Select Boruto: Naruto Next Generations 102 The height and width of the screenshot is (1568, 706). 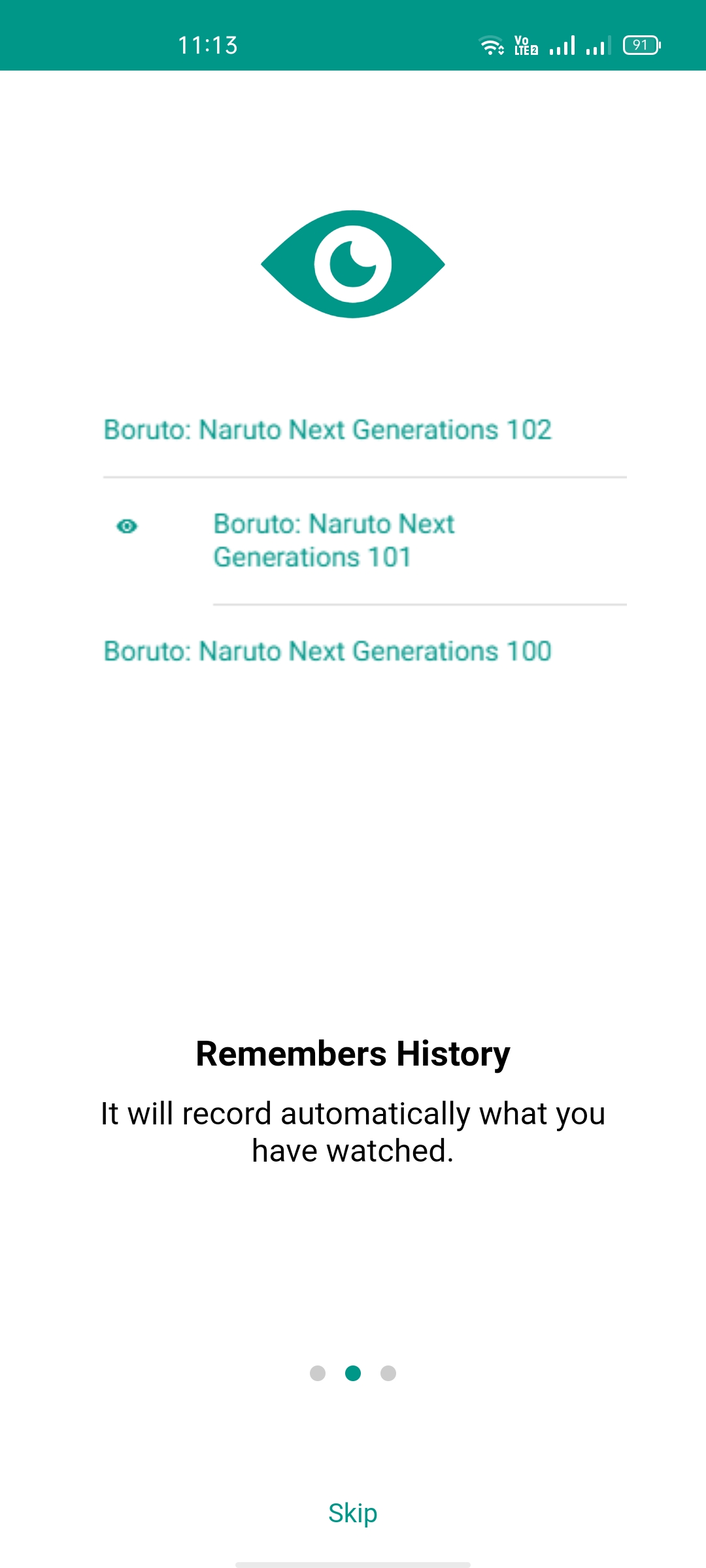coord(327,429)
